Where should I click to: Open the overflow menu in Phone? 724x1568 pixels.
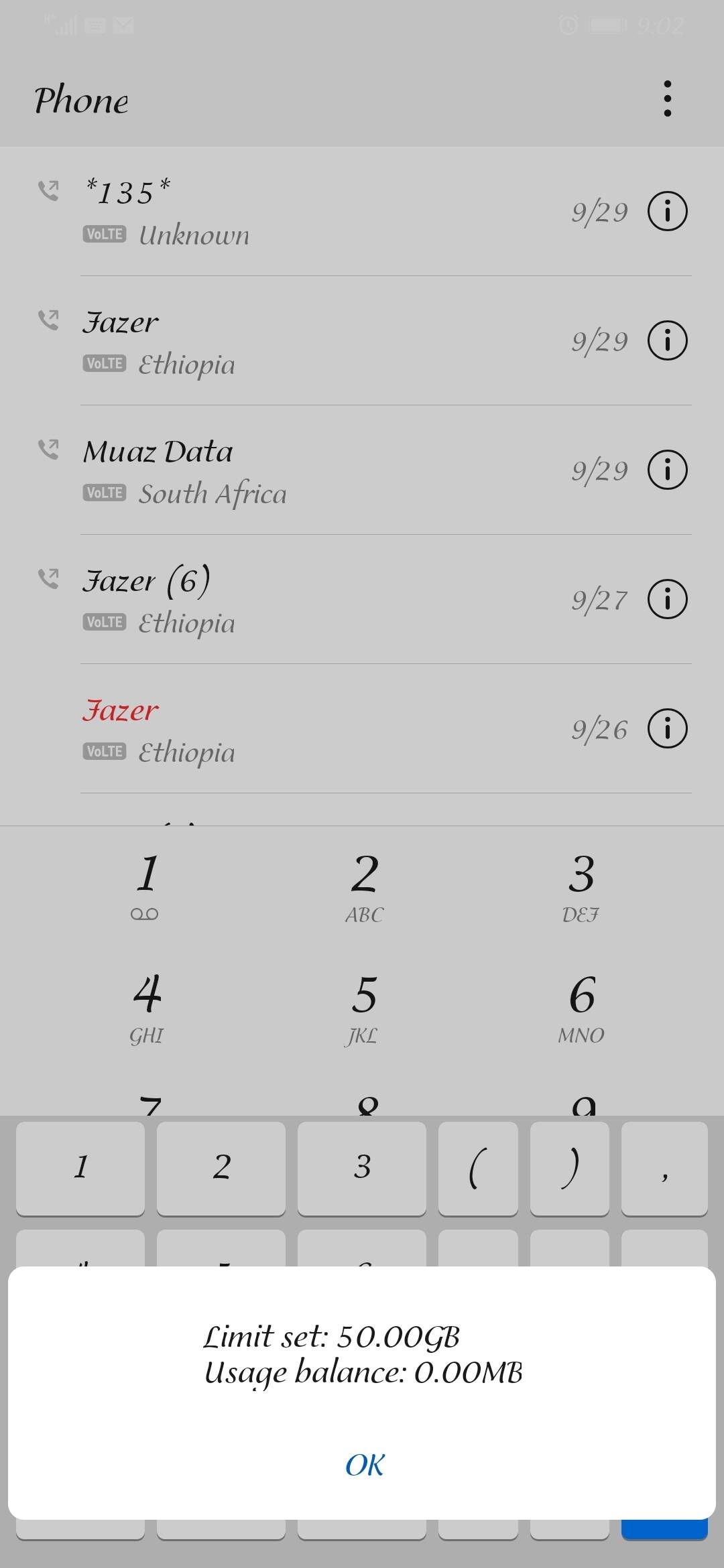(x=667, y=99)
